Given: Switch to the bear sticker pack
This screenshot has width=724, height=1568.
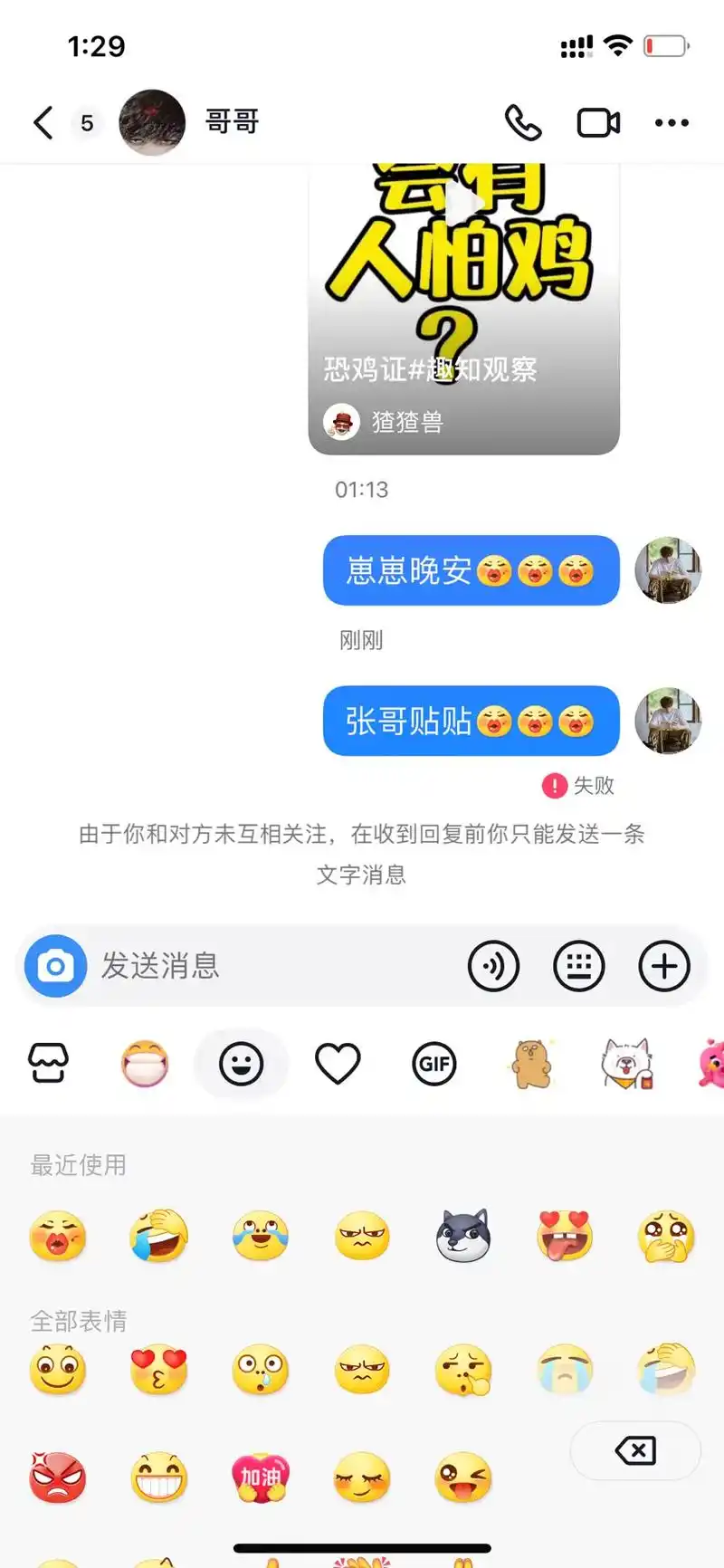Looking at the screenshot, I should (x=531, y=1064).
